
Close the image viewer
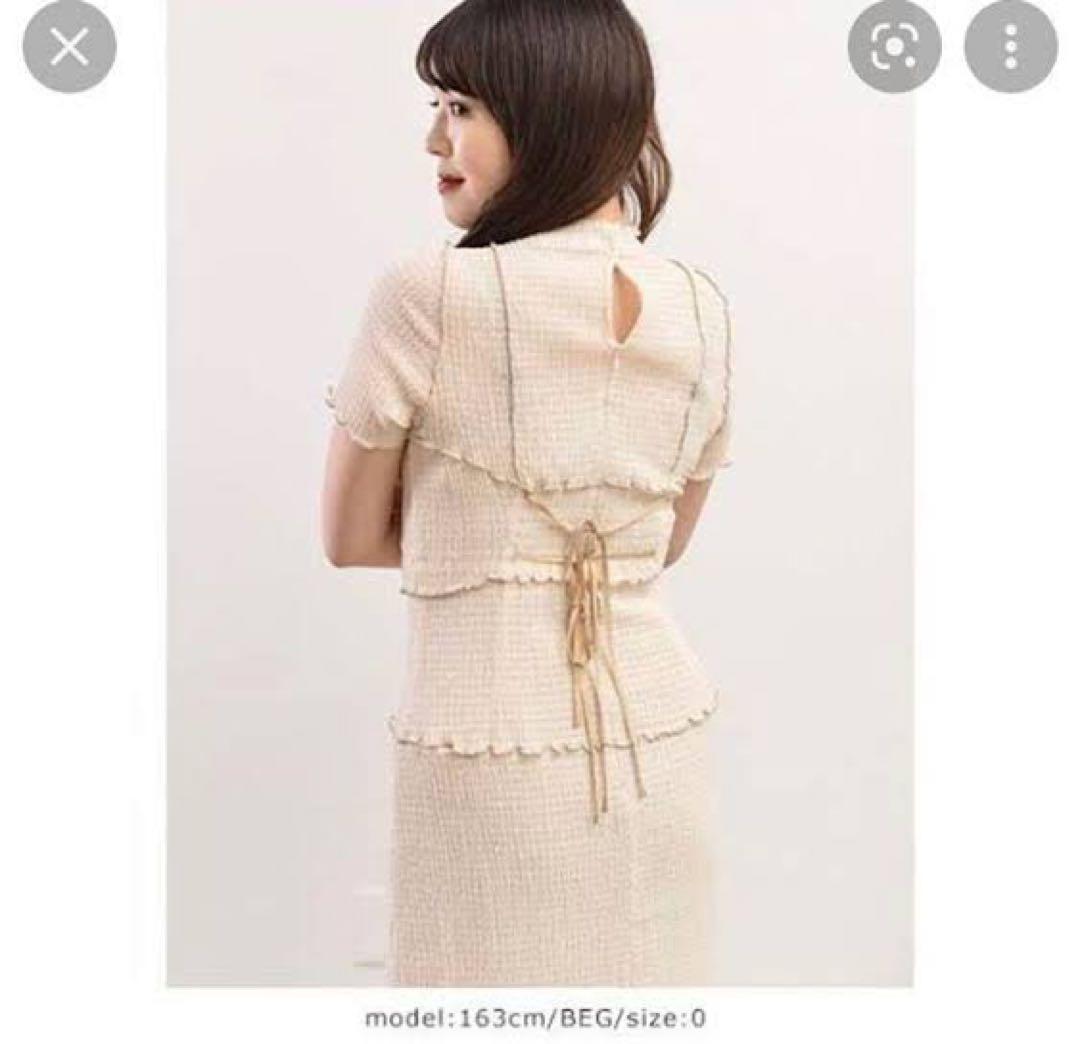(69, 47)
